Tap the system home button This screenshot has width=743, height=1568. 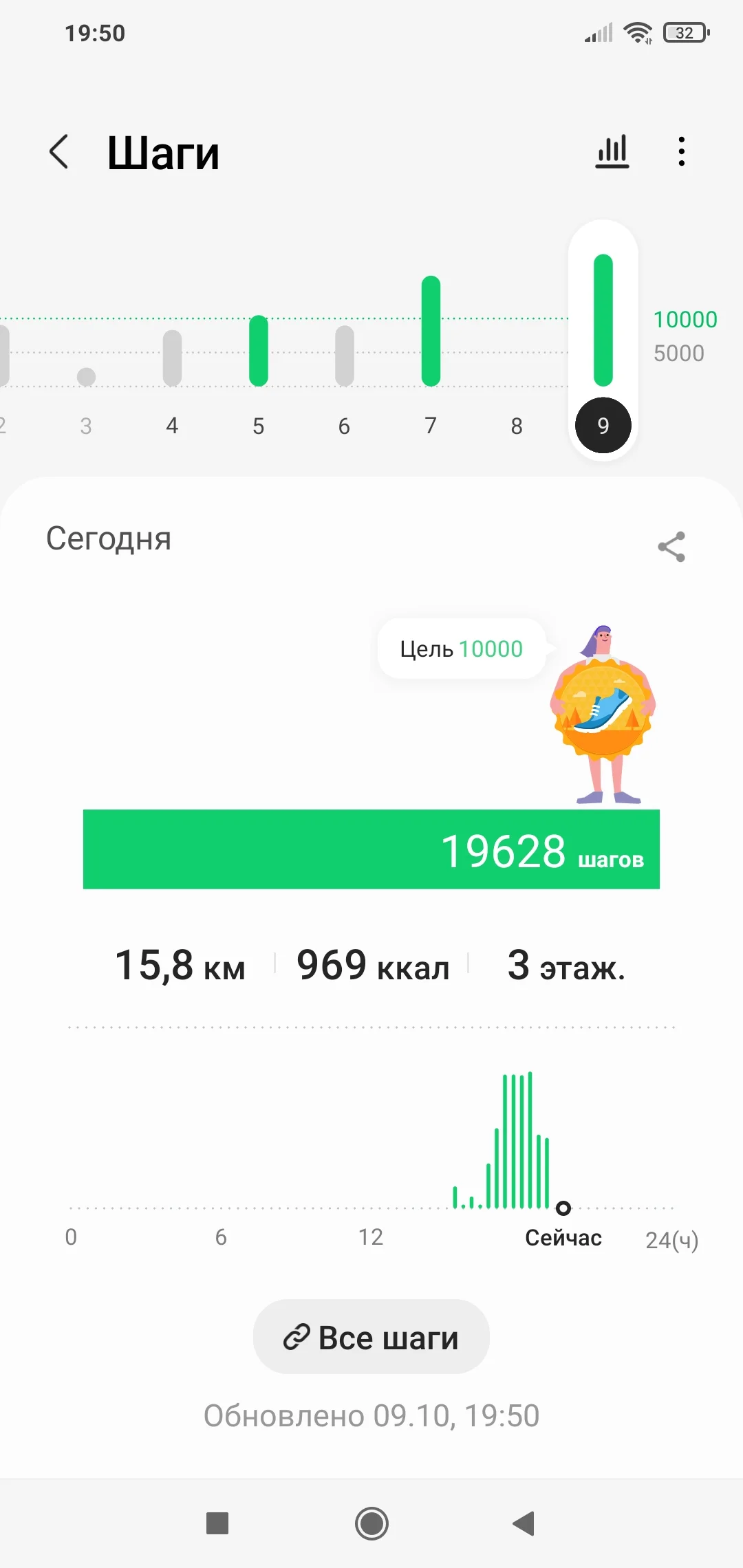coord(371,1523)
